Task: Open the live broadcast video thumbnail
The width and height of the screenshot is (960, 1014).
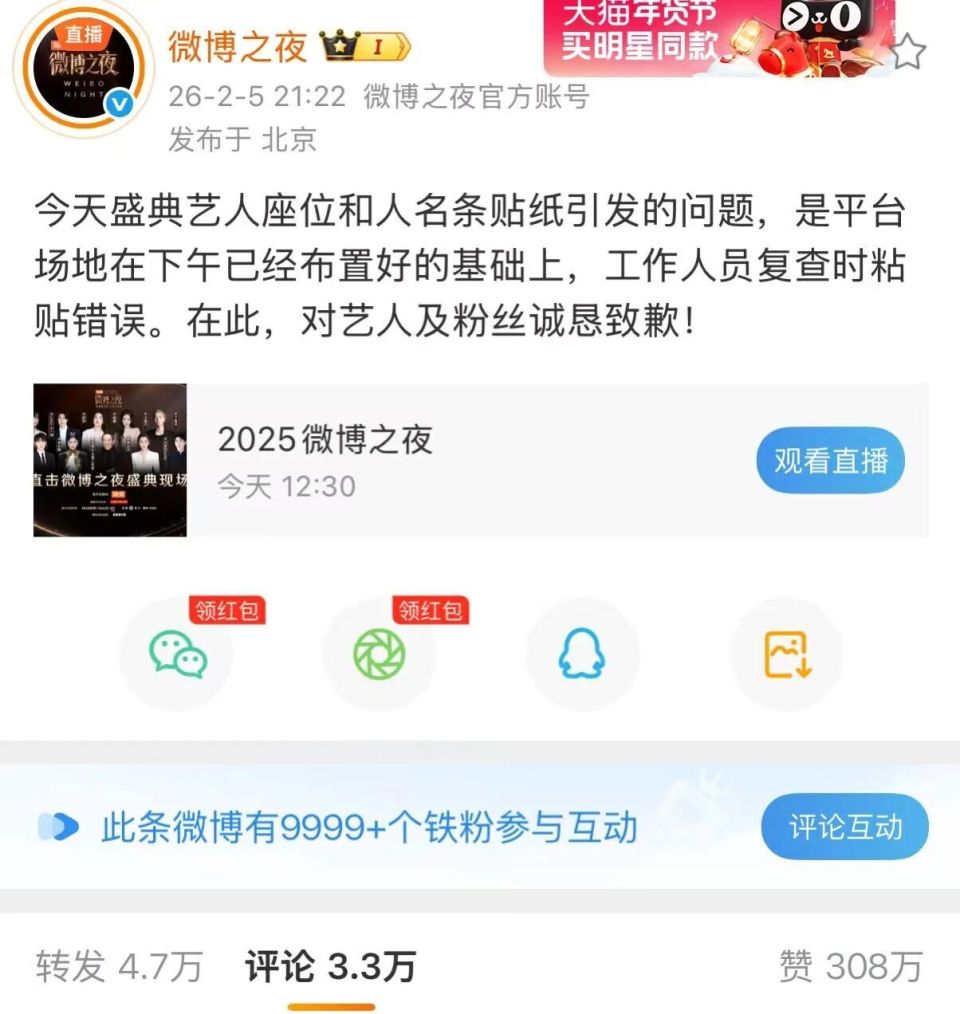Action: pos(110,455)
